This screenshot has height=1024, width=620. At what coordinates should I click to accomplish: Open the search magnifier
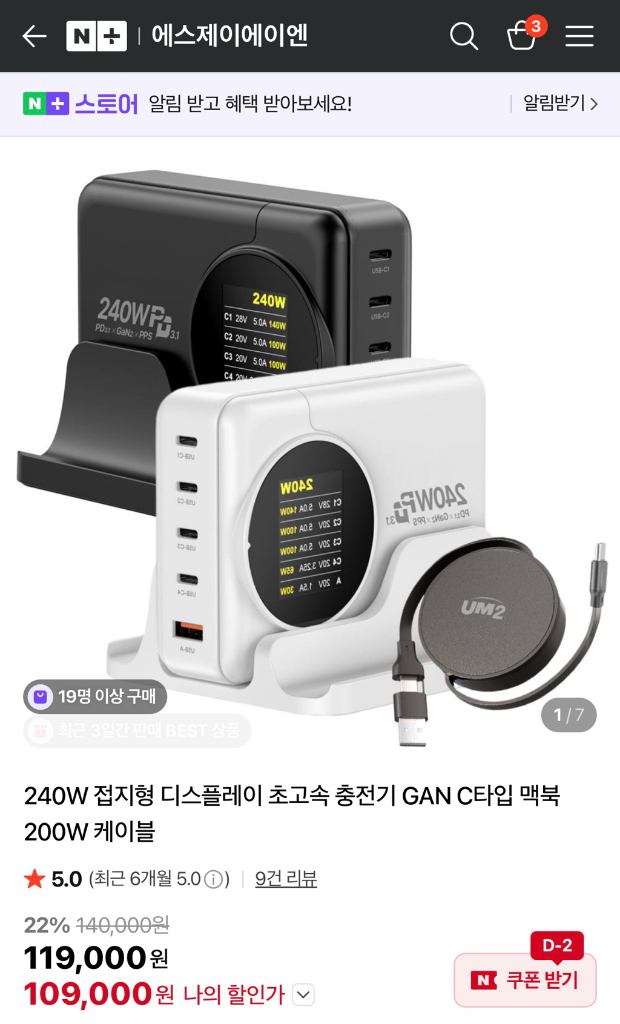click(x=463, y=36)
